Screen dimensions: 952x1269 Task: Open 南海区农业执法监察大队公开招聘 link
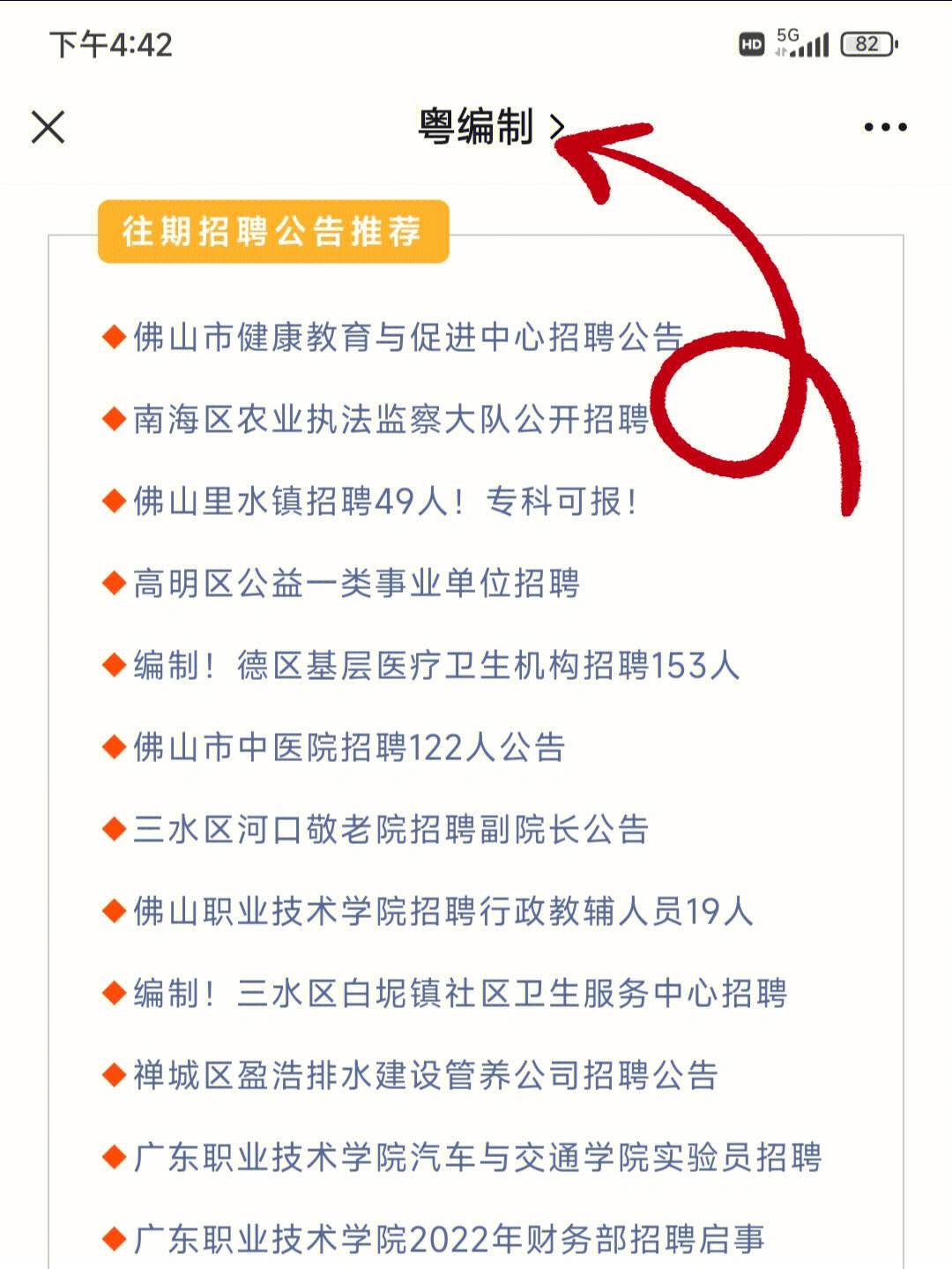tap(390, 419)
